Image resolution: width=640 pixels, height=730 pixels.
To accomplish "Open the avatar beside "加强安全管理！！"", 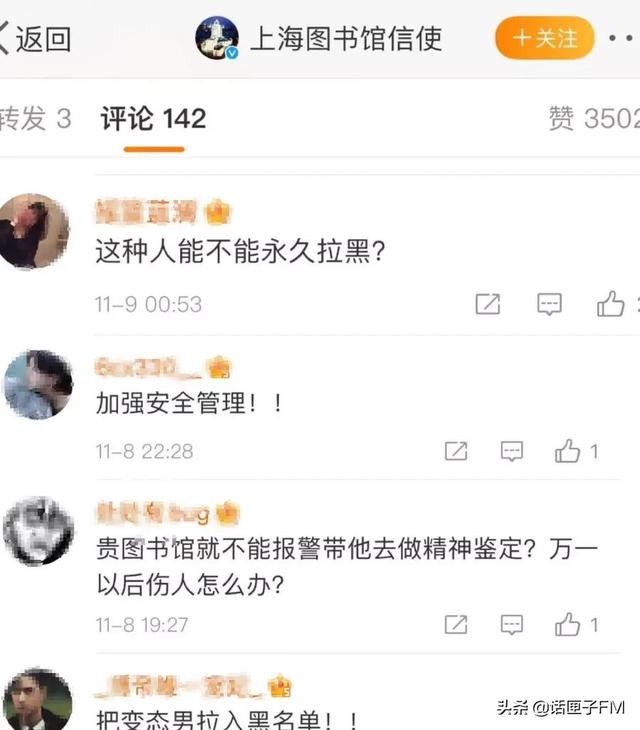I will [x=38, y=385].
